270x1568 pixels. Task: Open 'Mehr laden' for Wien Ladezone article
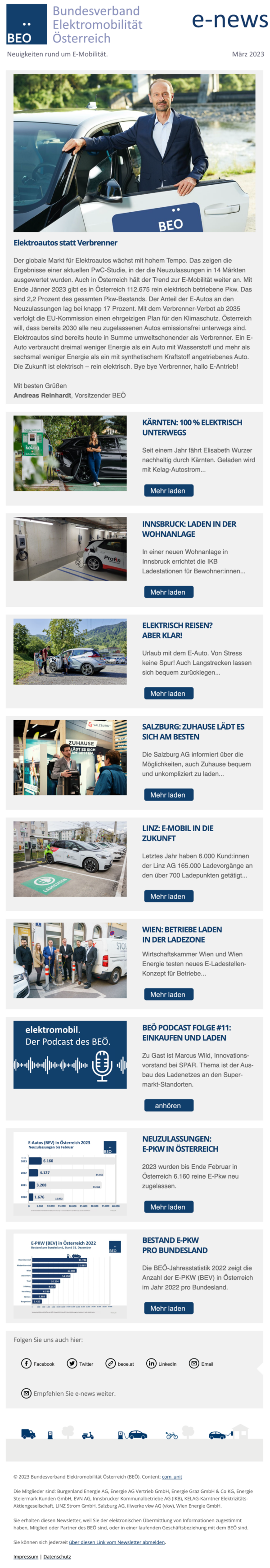[168, 994]
